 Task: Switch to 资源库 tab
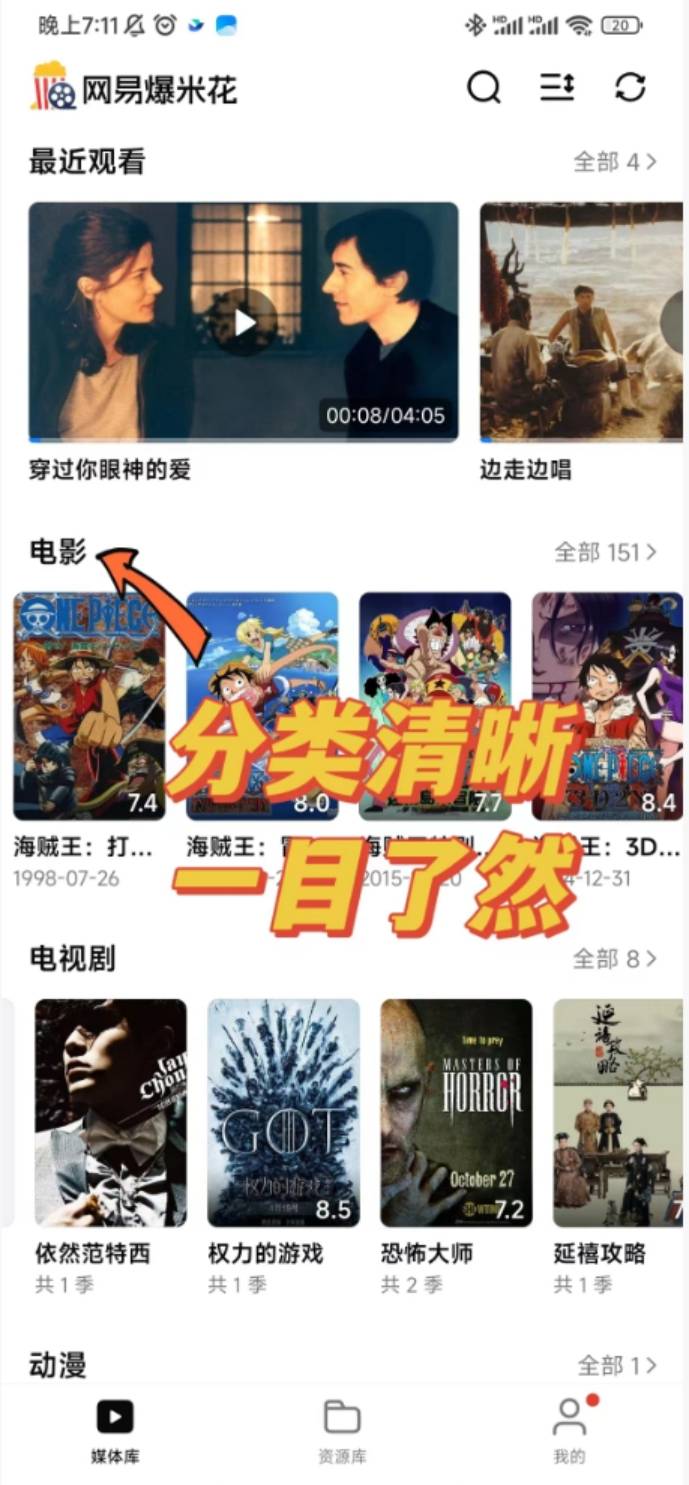click(342, 1431)
